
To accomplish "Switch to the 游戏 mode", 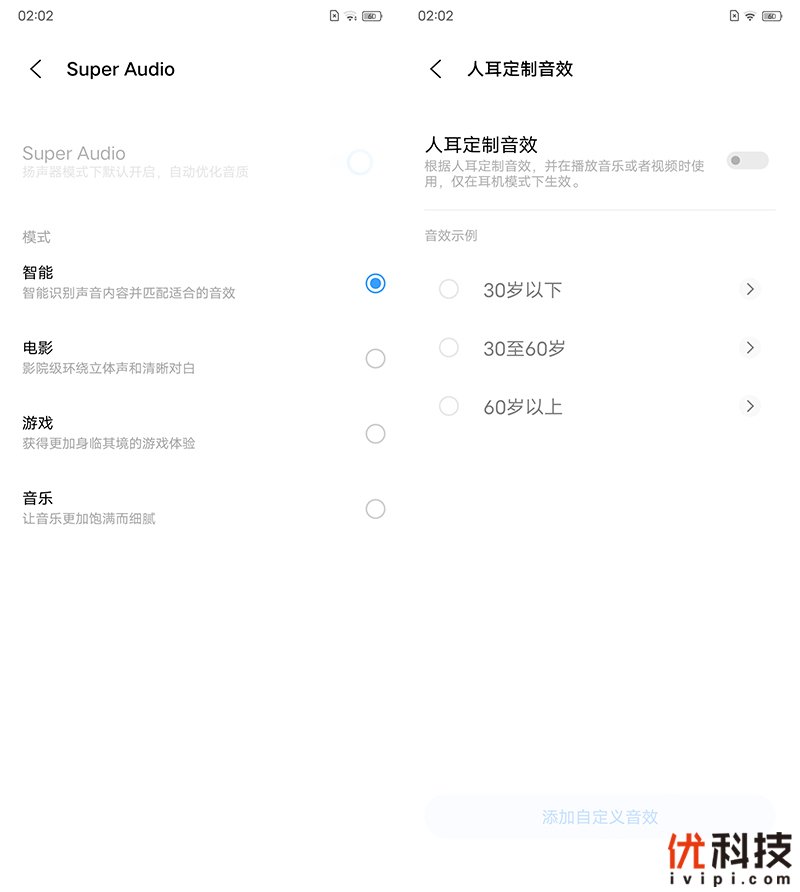I will (x=375, y=433).
